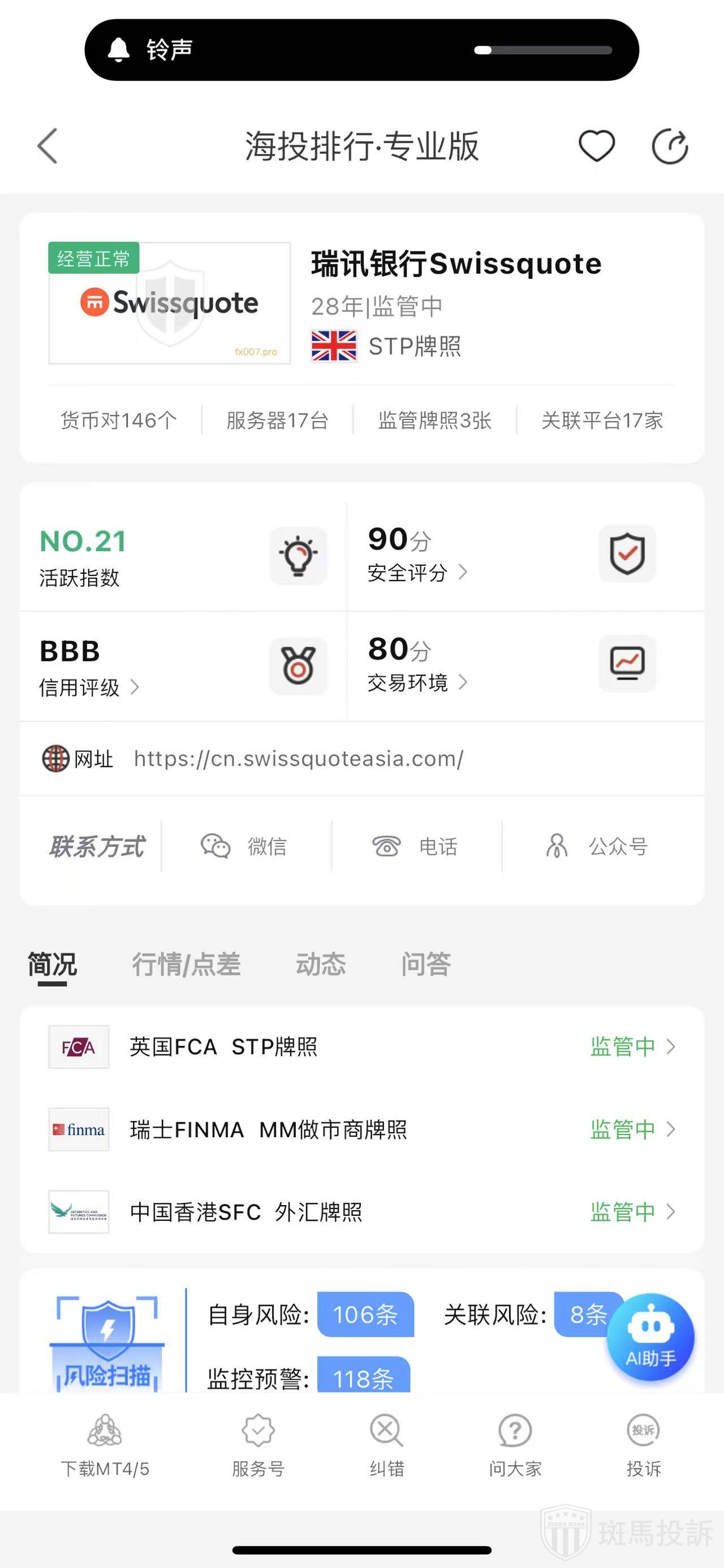View the 信用评级 BBB rating details
Image resolution: width=724 pixels, height=1568 pixels.
(x=89, y=687)
